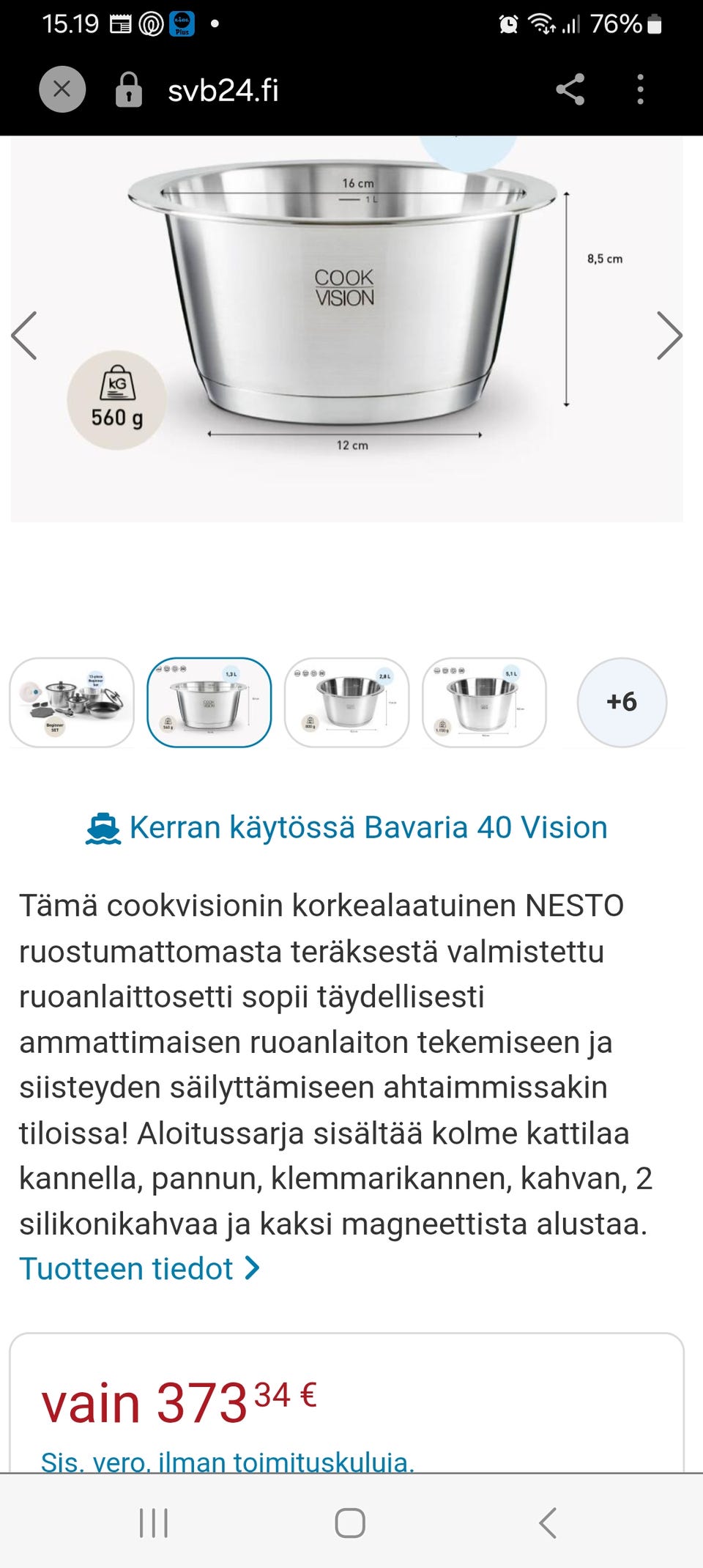Image resolution: width=703 pixels, height=1568 pixels.
Task: Open the main product image
Action: click(x=347, y=329)
